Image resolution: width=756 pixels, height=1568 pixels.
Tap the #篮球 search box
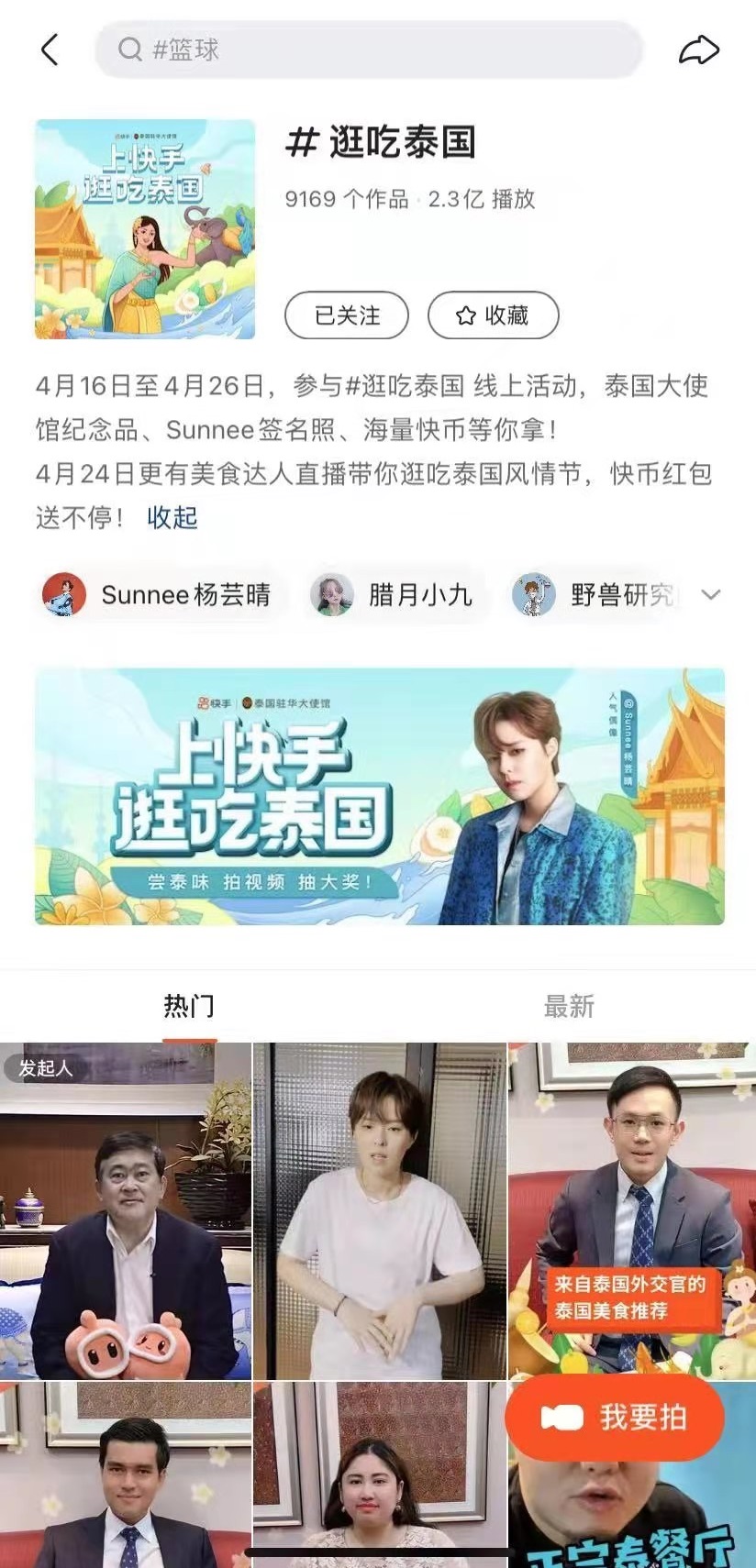(x=367, y=50)
